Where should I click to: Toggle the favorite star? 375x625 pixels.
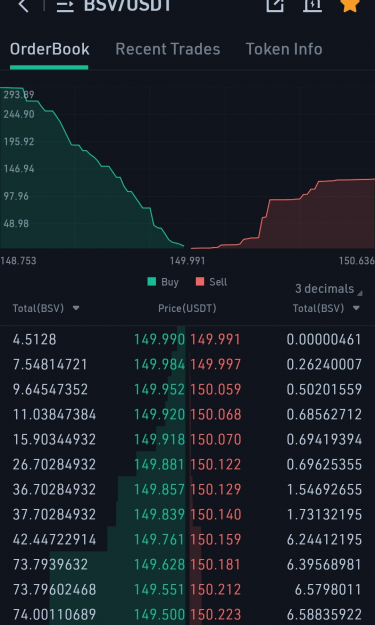pos(349,5)
